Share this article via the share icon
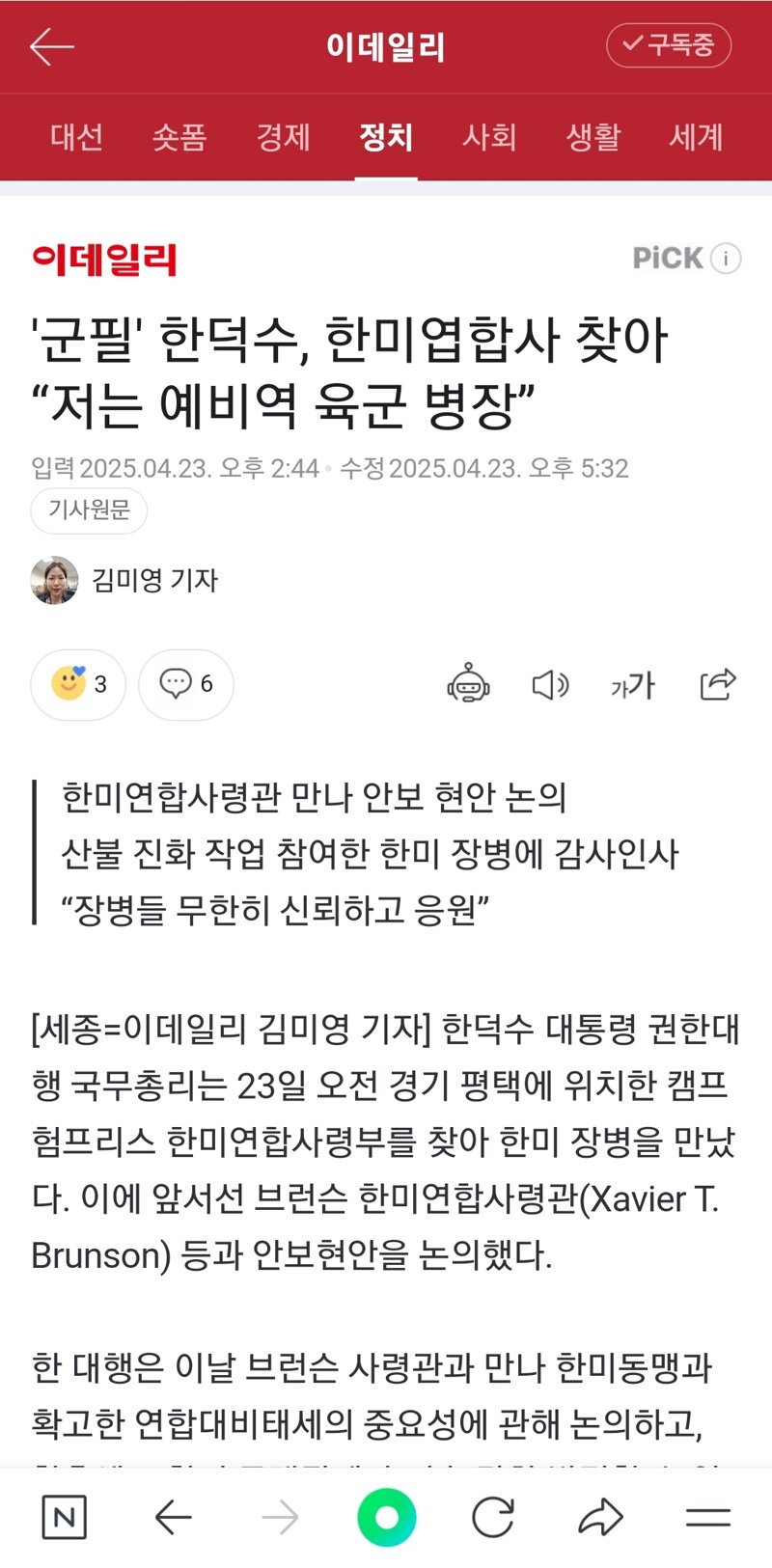 tap(717, 684)
